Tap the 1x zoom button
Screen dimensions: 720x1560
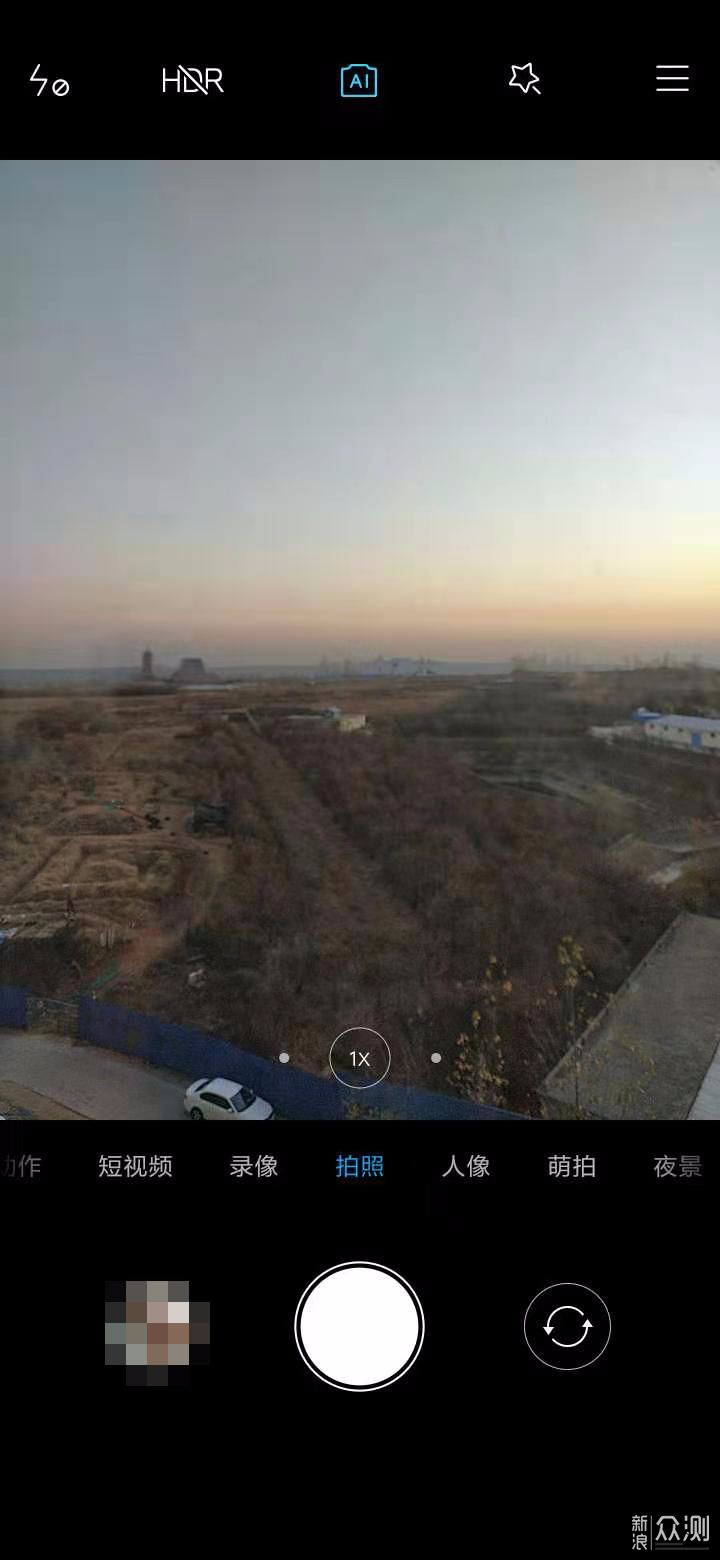[x=360, y=1058]
